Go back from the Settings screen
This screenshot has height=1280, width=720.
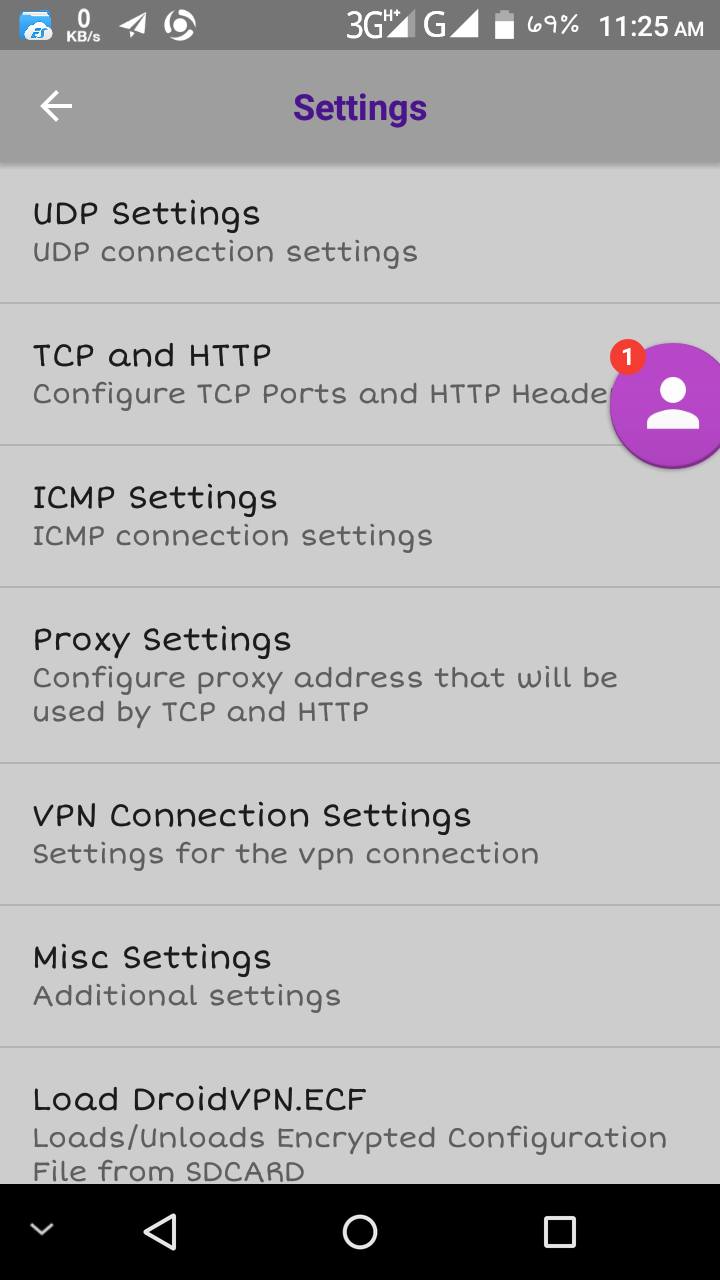point(56,107)
